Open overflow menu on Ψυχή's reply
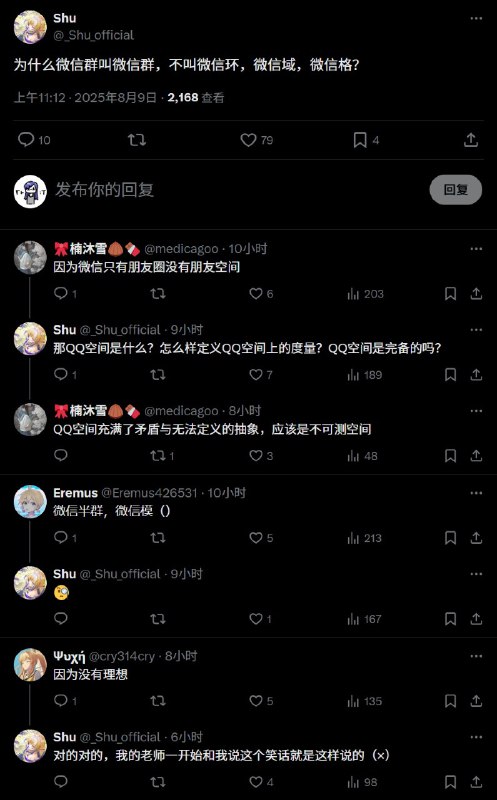The image size is (497, 800). tap(476, 656)
